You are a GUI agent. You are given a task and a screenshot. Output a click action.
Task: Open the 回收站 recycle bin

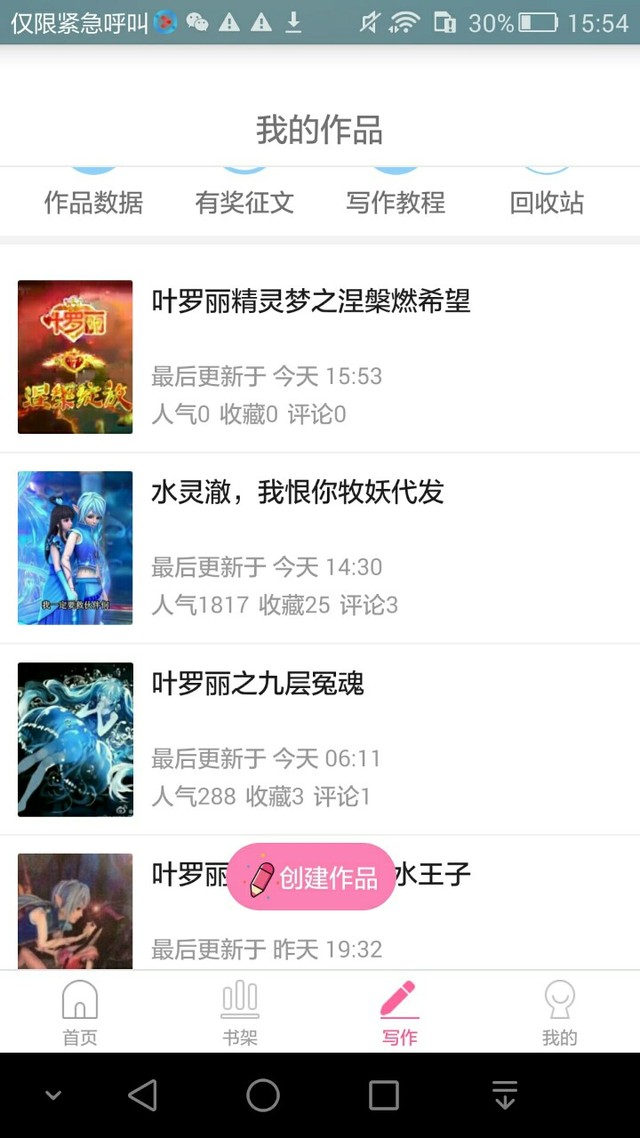(546, 202)
